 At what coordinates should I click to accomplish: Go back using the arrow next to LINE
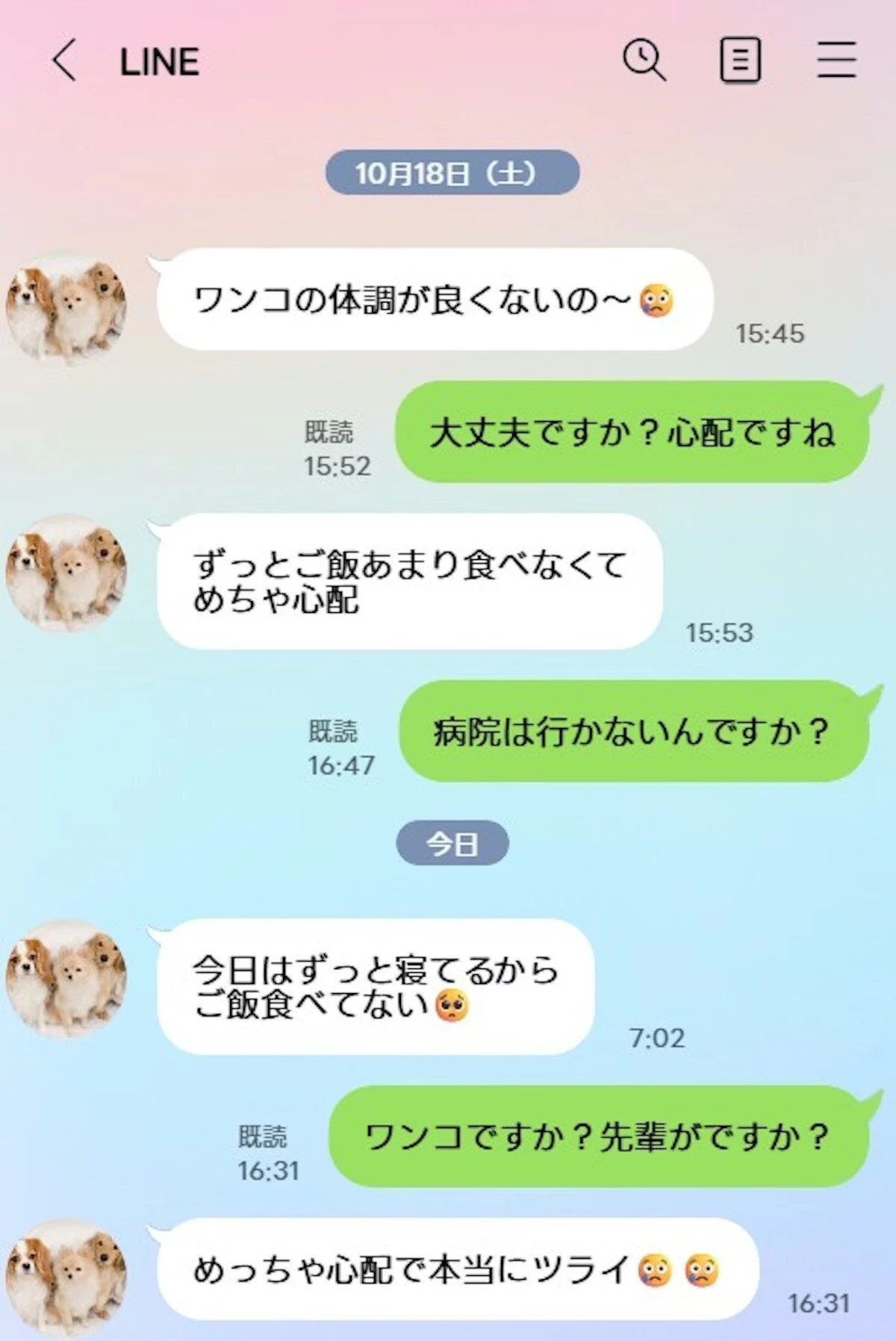(x=64, y=60)
